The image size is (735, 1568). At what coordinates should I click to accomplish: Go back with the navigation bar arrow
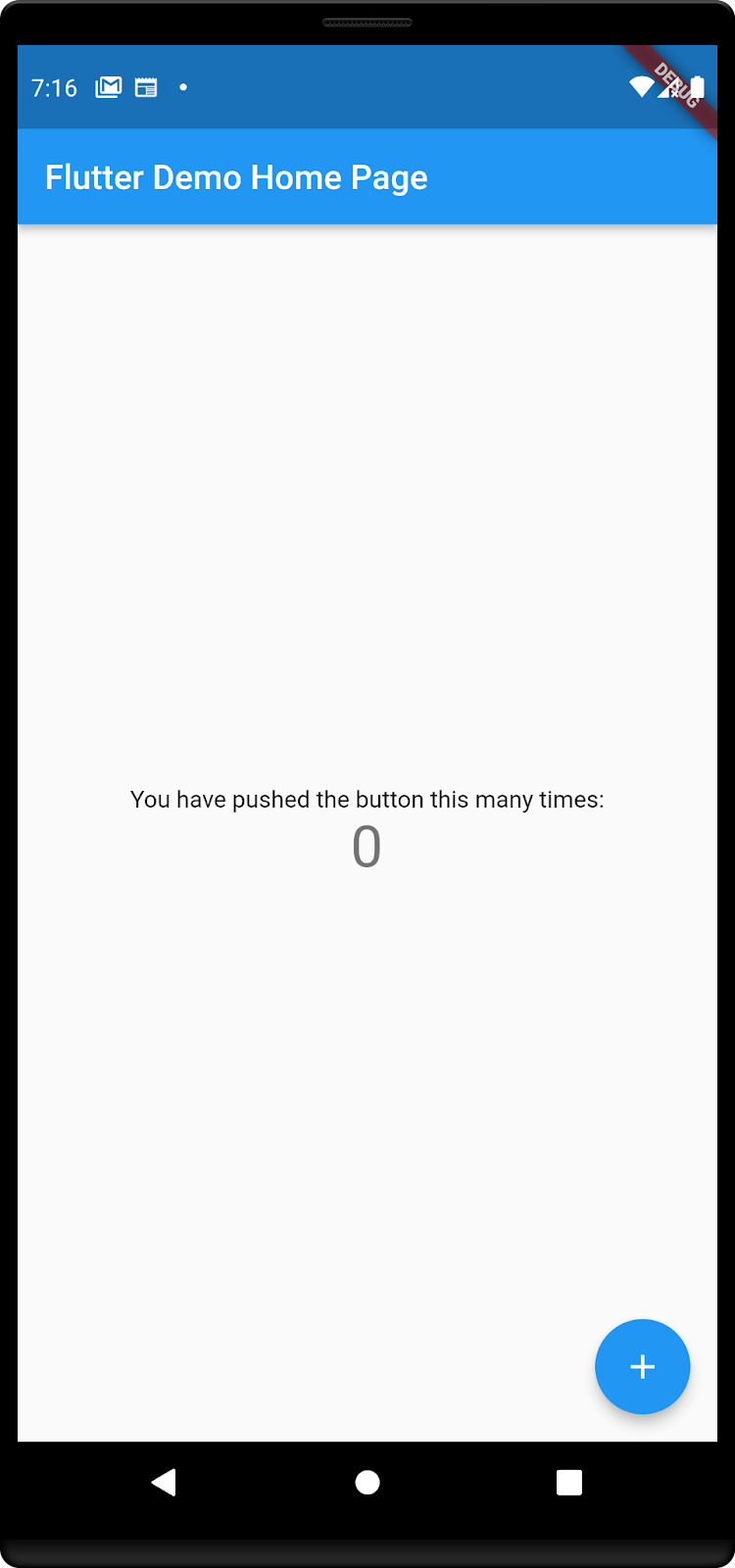coord(164,1482)
